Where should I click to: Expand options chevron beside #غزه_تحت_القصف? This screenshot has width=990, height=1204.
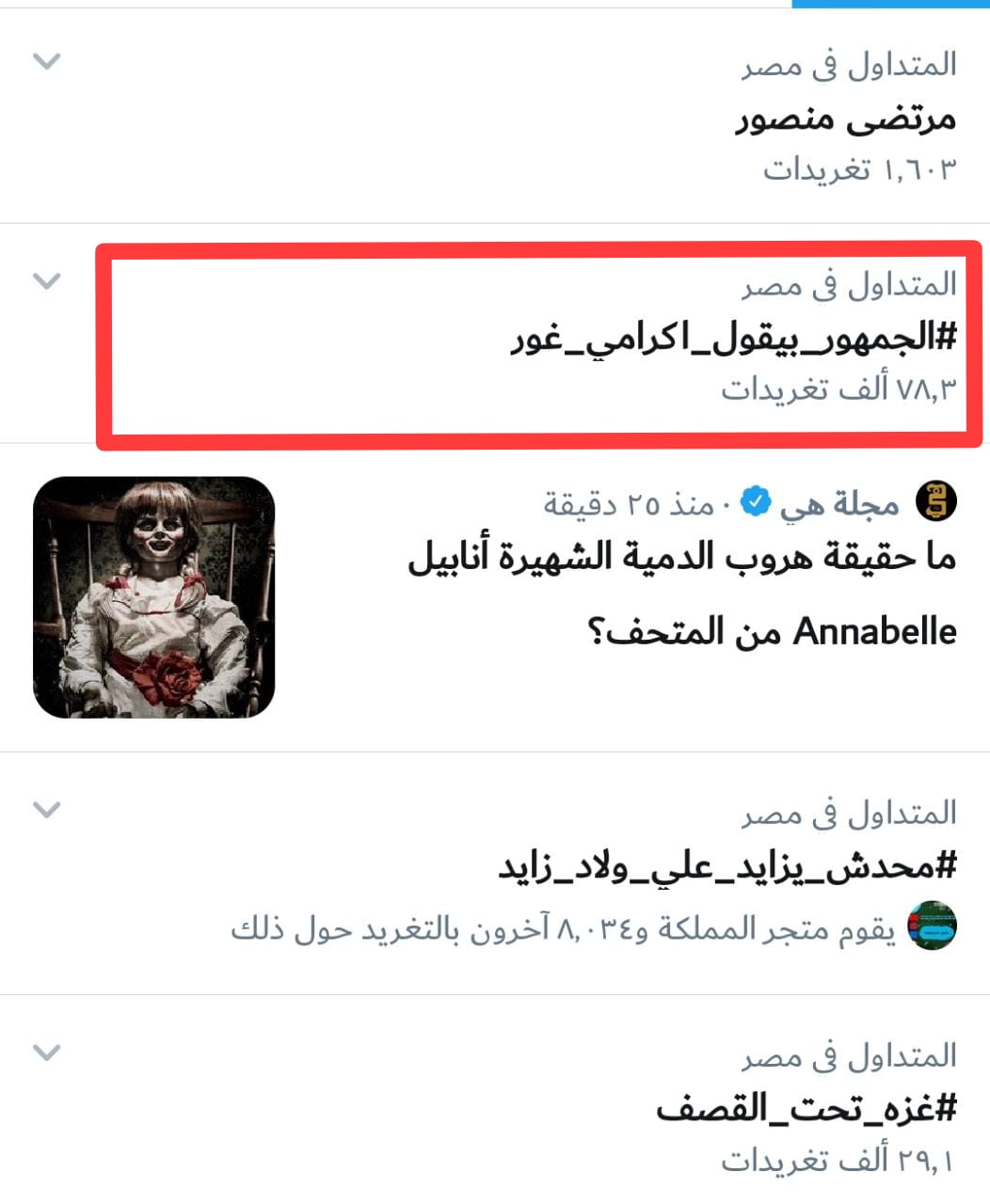point(46,1053)
